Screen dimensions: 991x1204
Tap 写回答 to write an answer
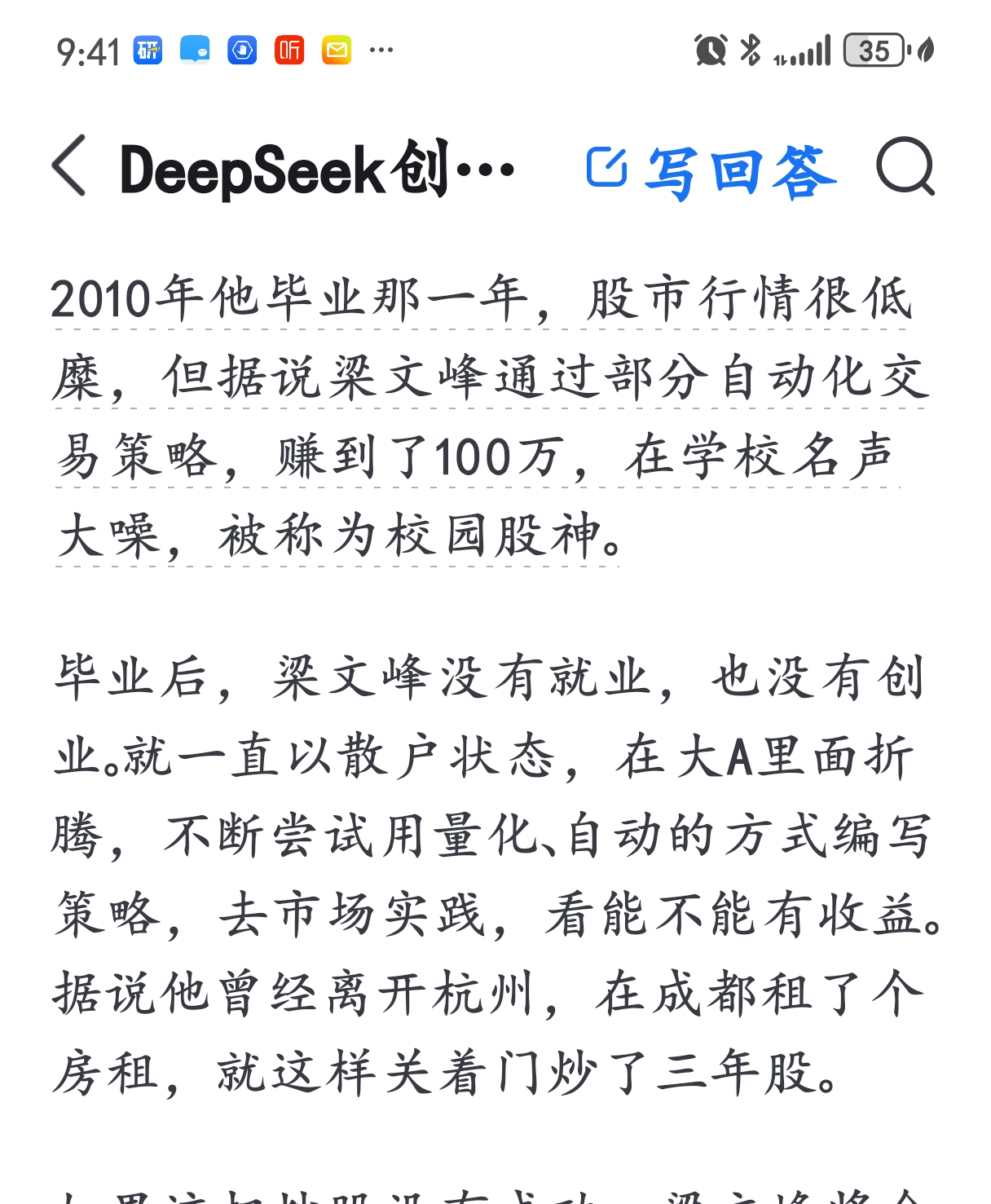pos(711,170)
